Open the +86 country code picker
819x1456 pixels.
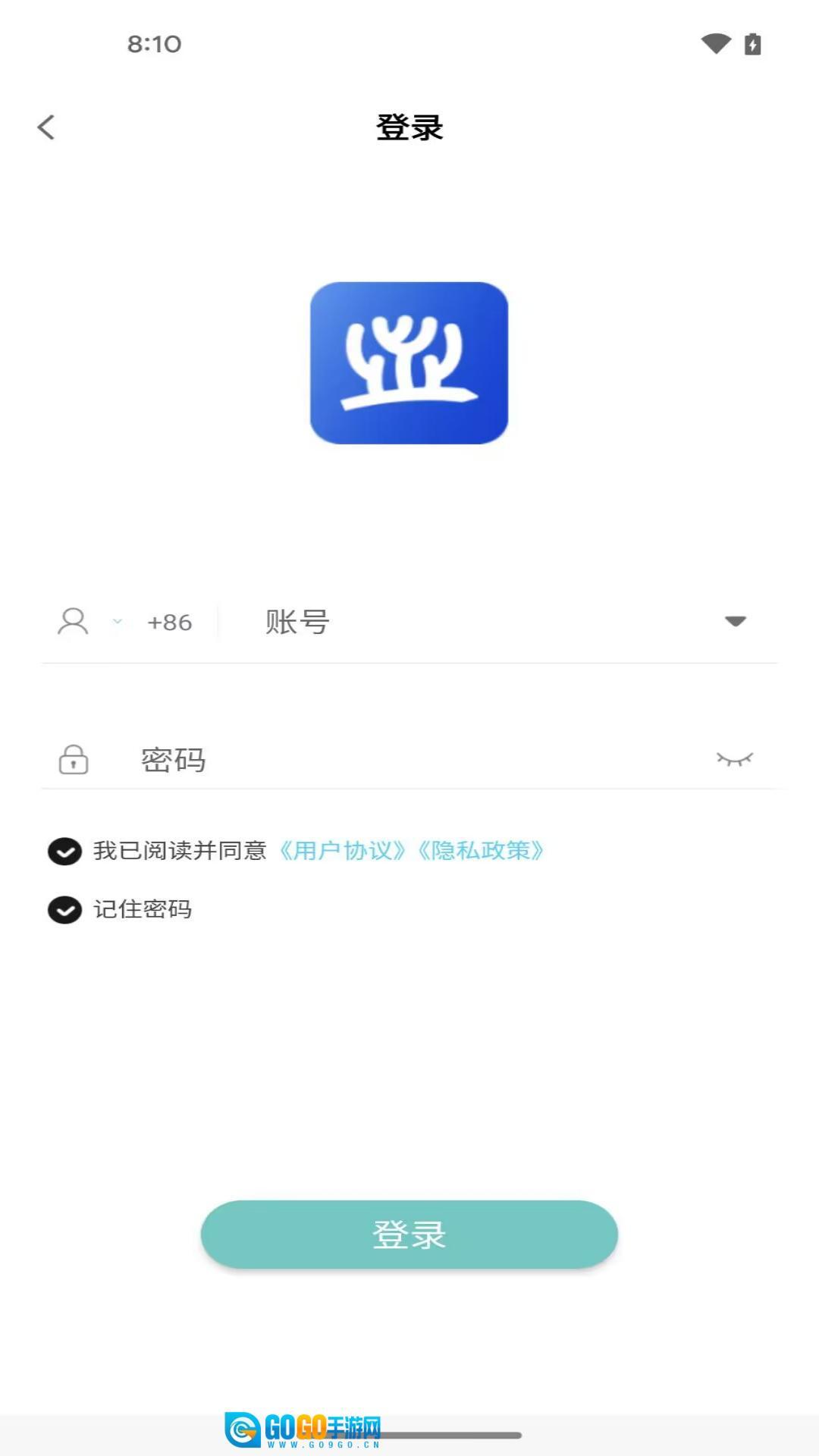coord(168,623)
